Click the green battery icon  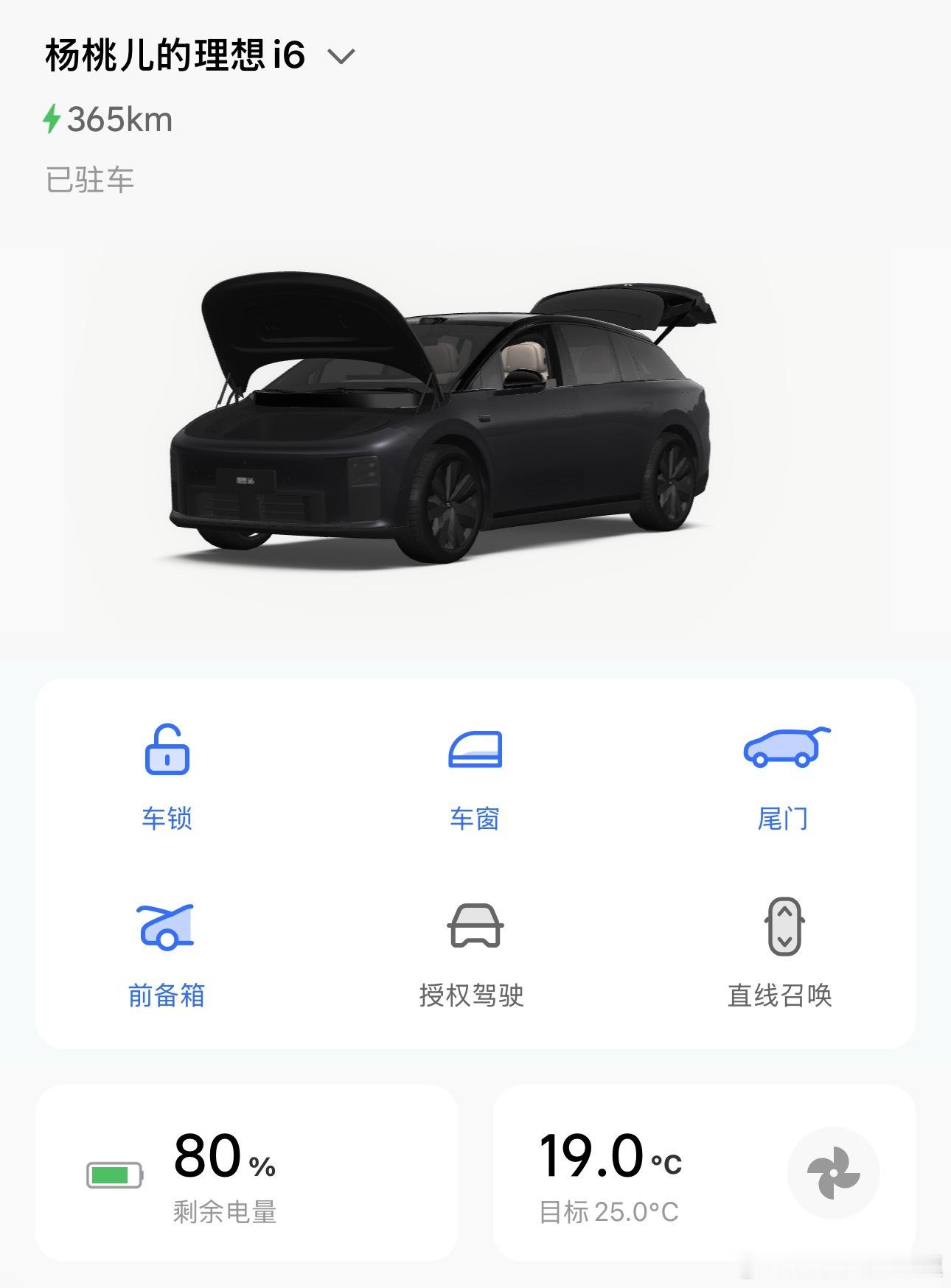pos(116,1172)
